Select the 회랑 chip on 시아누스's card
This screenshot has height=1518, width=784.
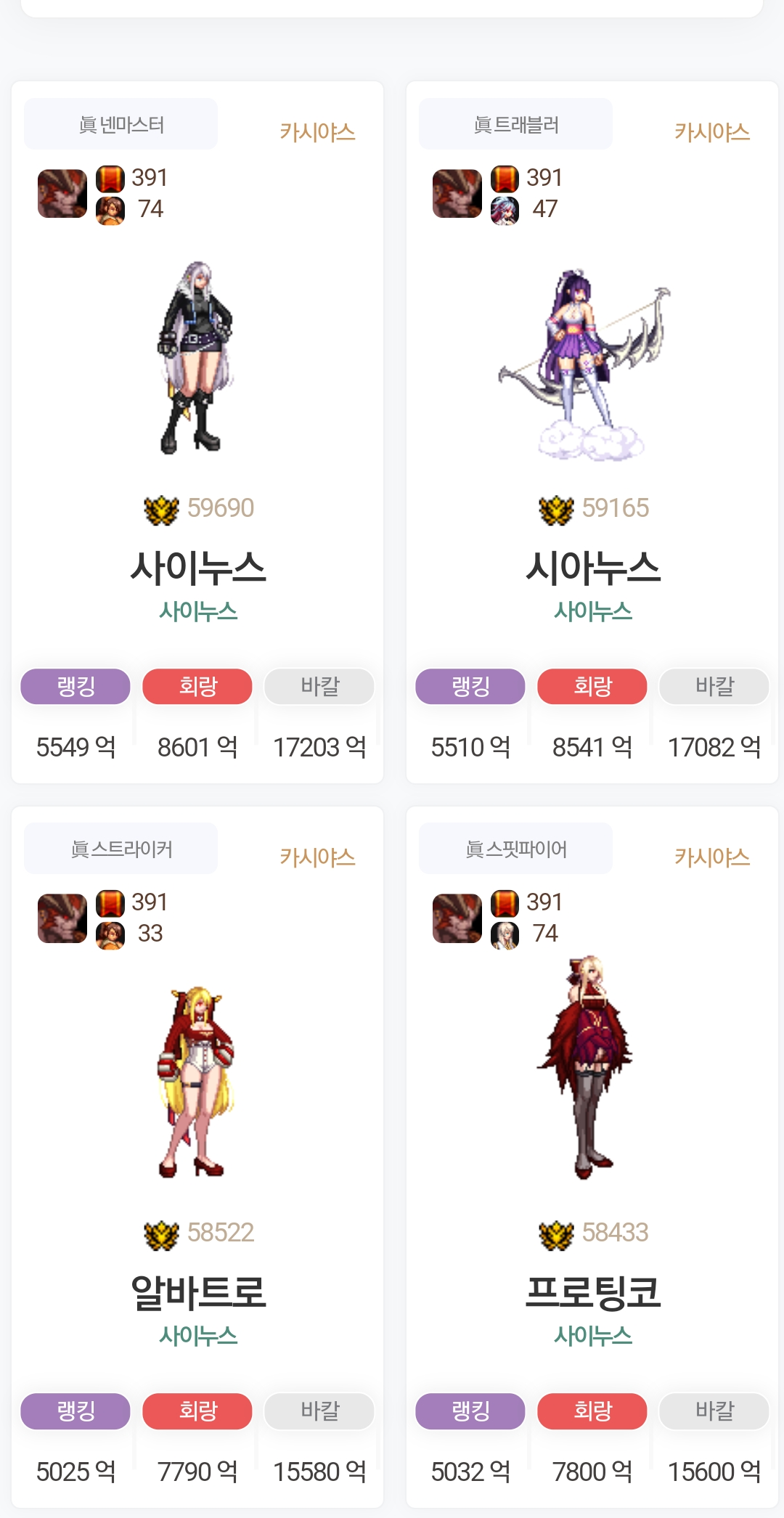click(592, 686)
